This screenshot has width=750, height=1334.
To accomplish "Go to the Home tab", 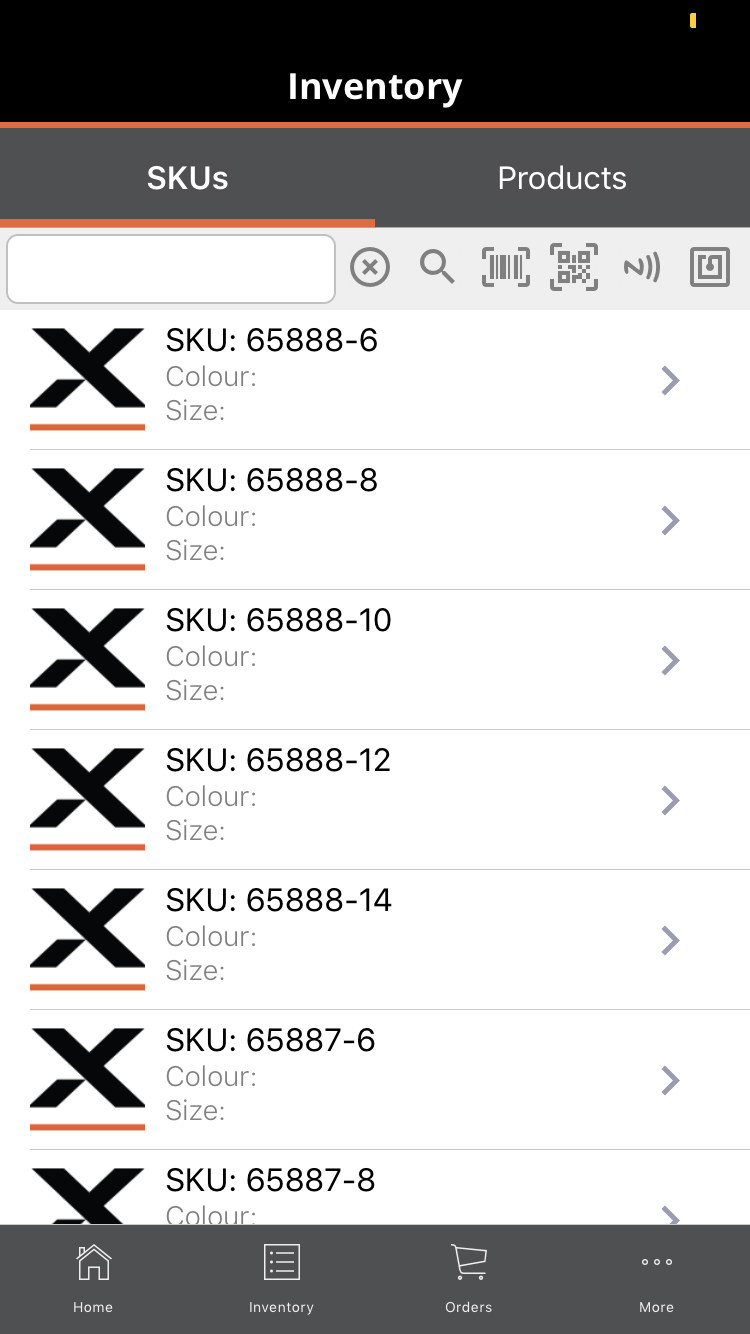I will coord(93,1279).
